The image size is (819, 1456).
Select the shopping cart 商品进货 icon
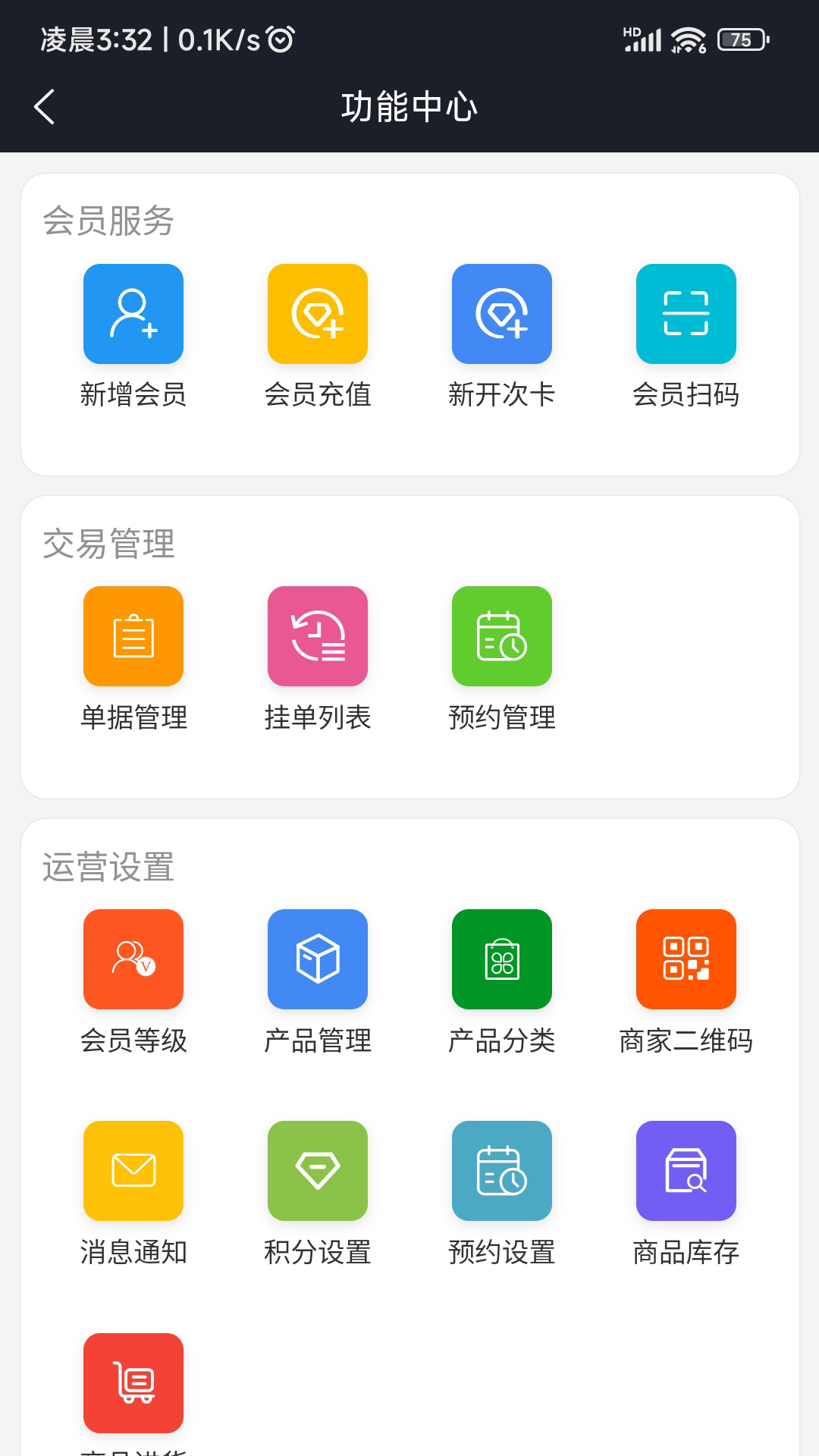133,1382
